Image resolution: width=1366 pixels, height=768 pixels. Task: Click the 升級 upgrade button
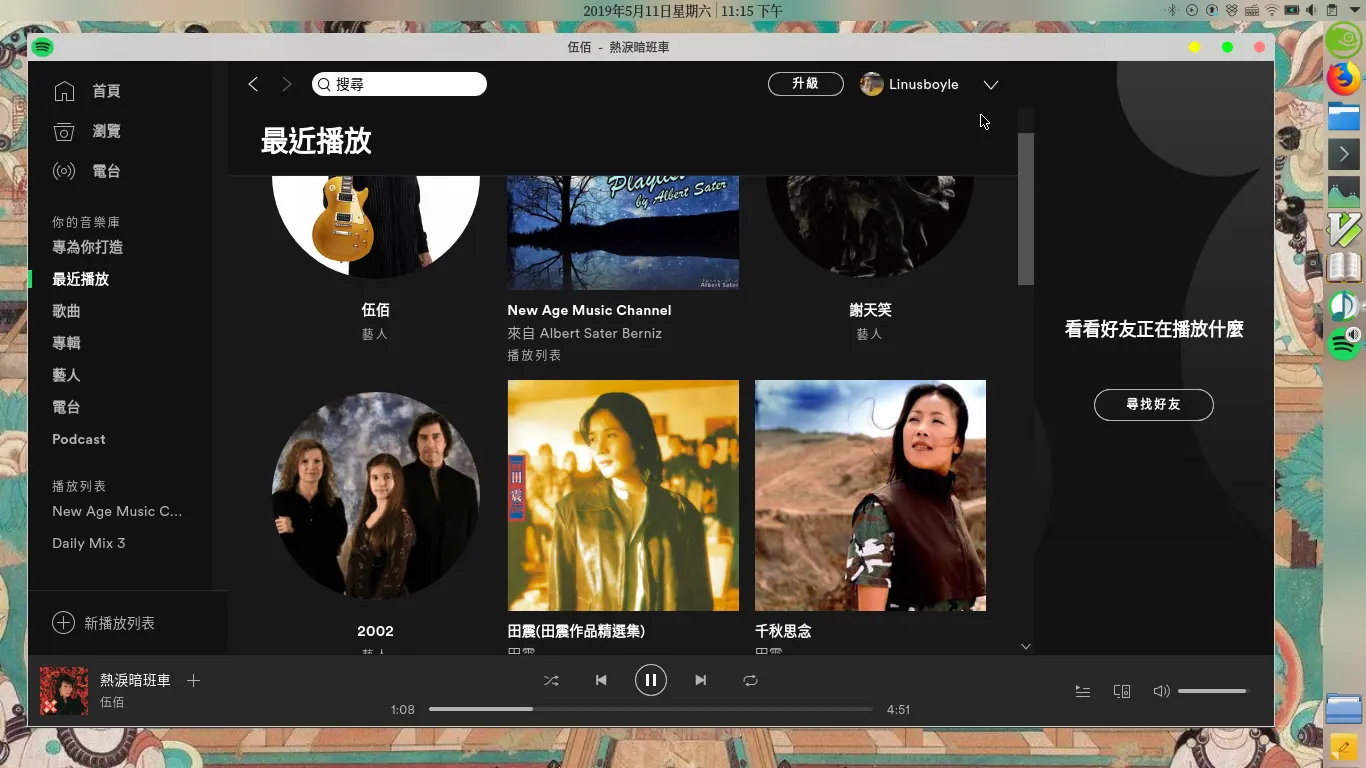[x=805, y=84]
